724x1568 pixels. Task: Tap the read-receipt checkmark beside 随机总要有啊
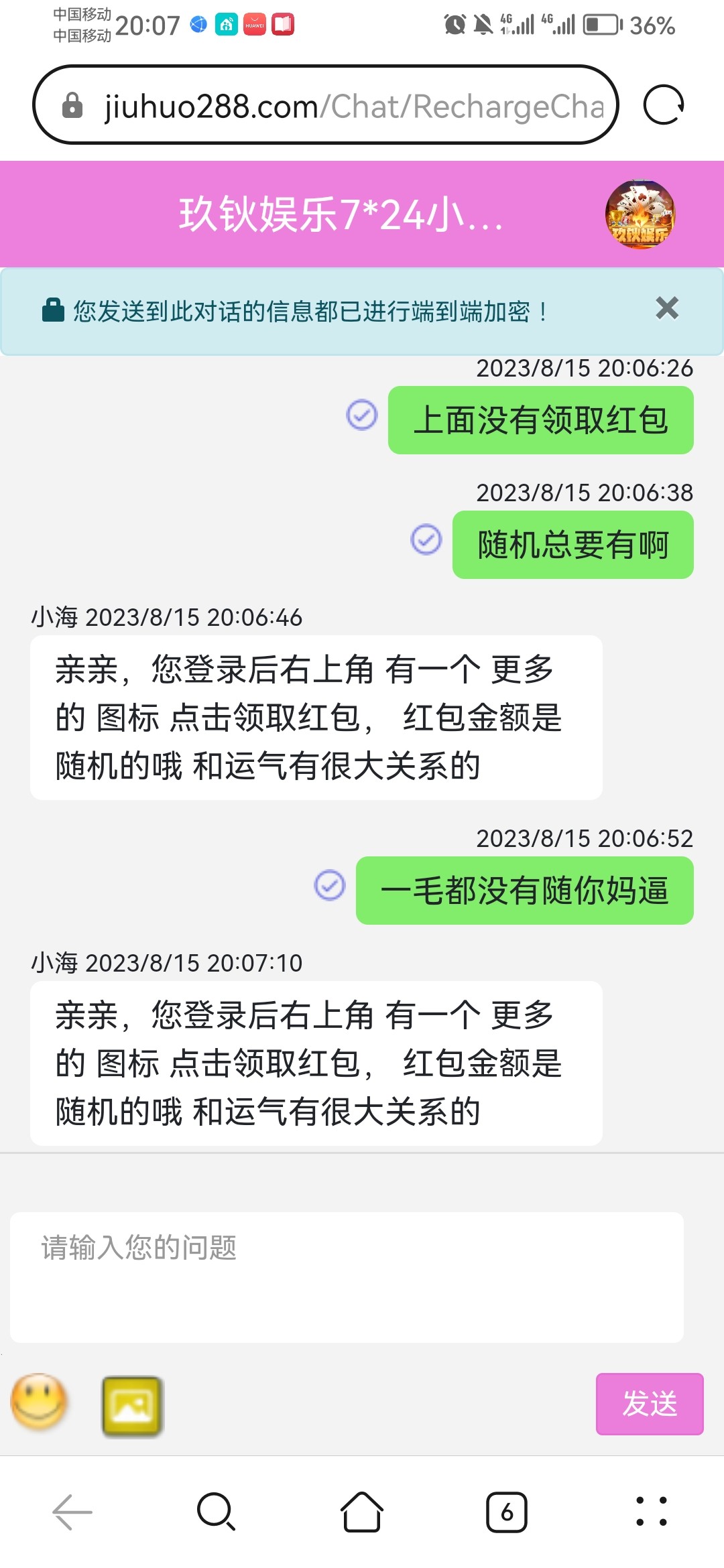pyautogui.click(x=426, y=539)
